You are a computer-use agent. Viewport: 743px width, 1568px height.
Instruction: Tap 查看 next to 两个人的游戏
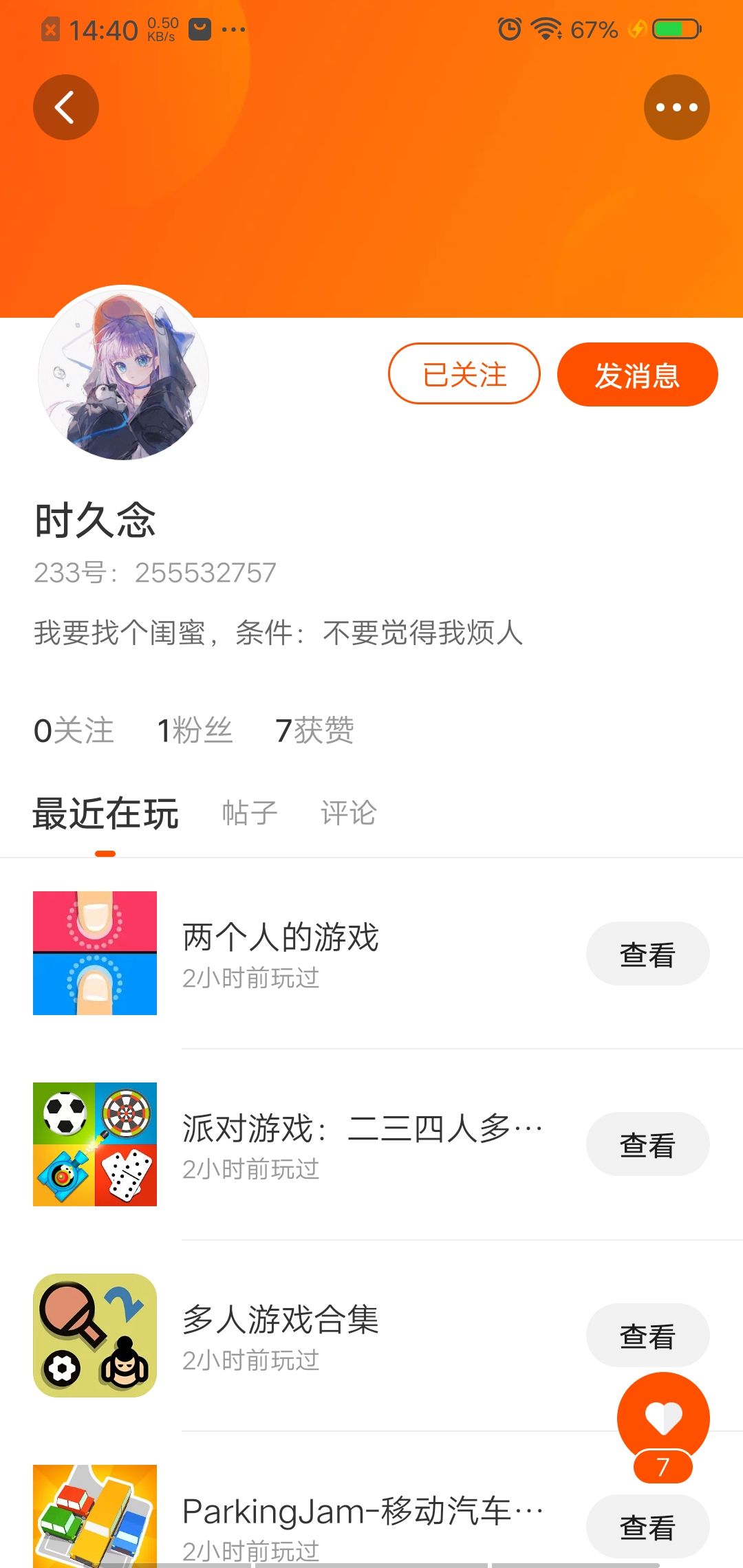(x=647, y=955)
